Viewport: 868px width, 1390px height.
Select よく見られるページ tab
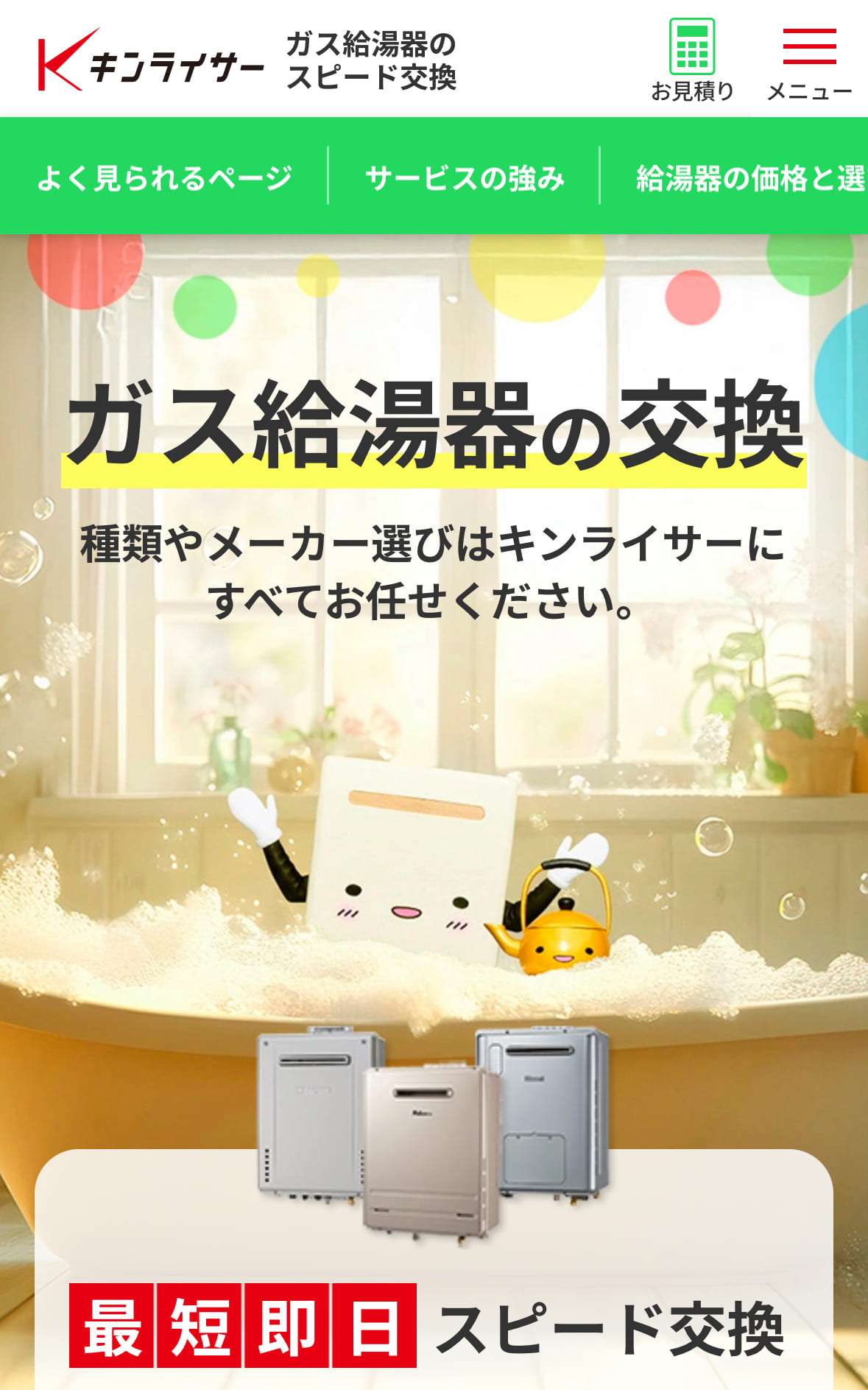[x=165, y=178]
